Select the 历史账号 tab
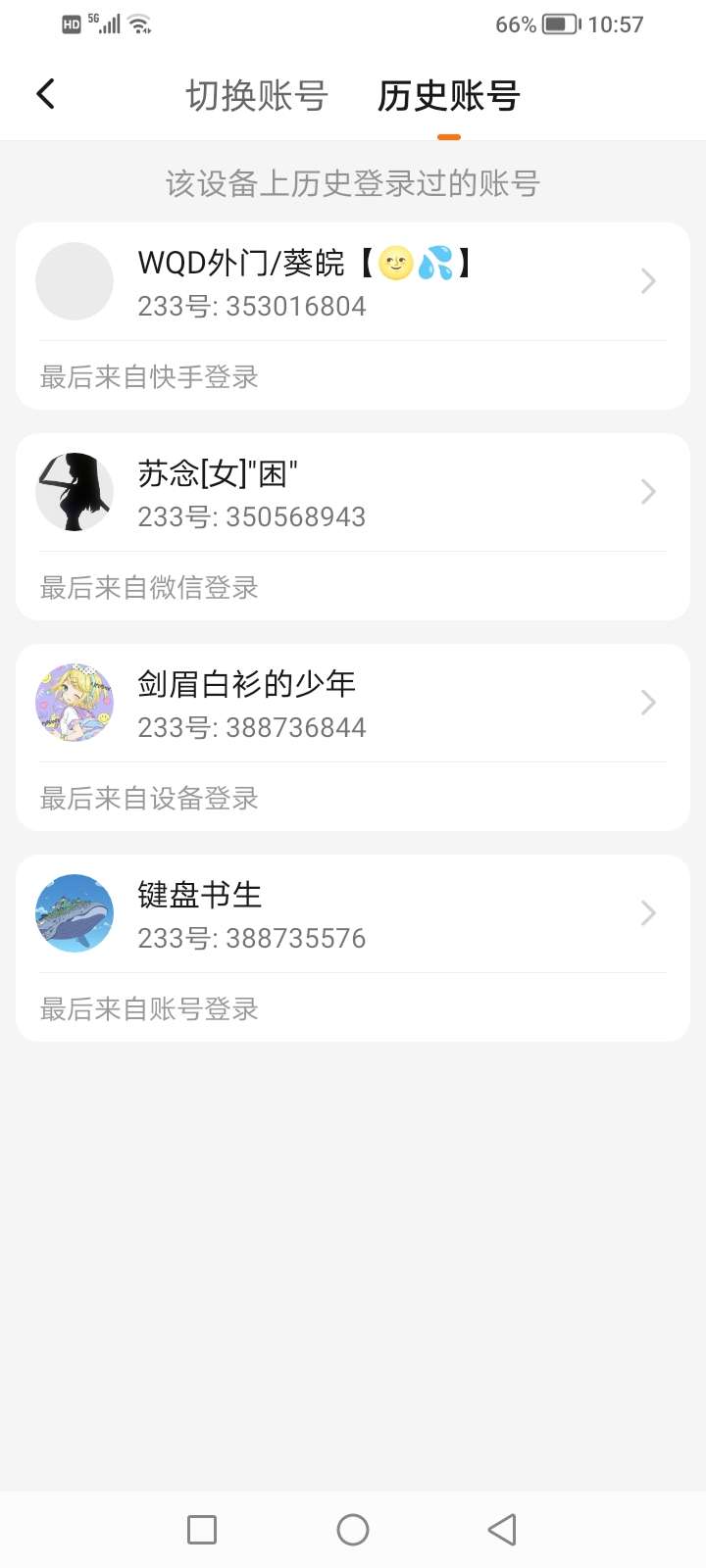Image resolution: width=706 pixels, height=1568 pixels. pos(448,96)
